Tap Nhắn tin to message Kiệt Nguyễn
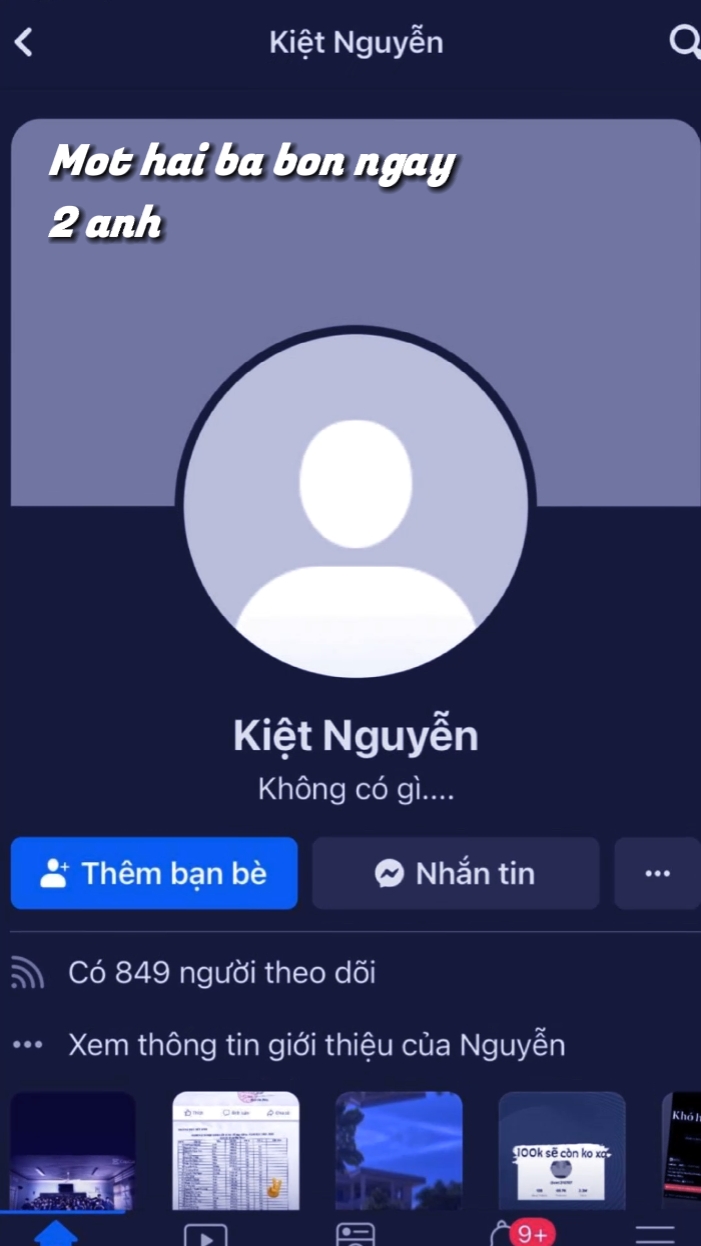This screenshot has height=1246, width=701. pyautogui.click(x=456, y=873)
